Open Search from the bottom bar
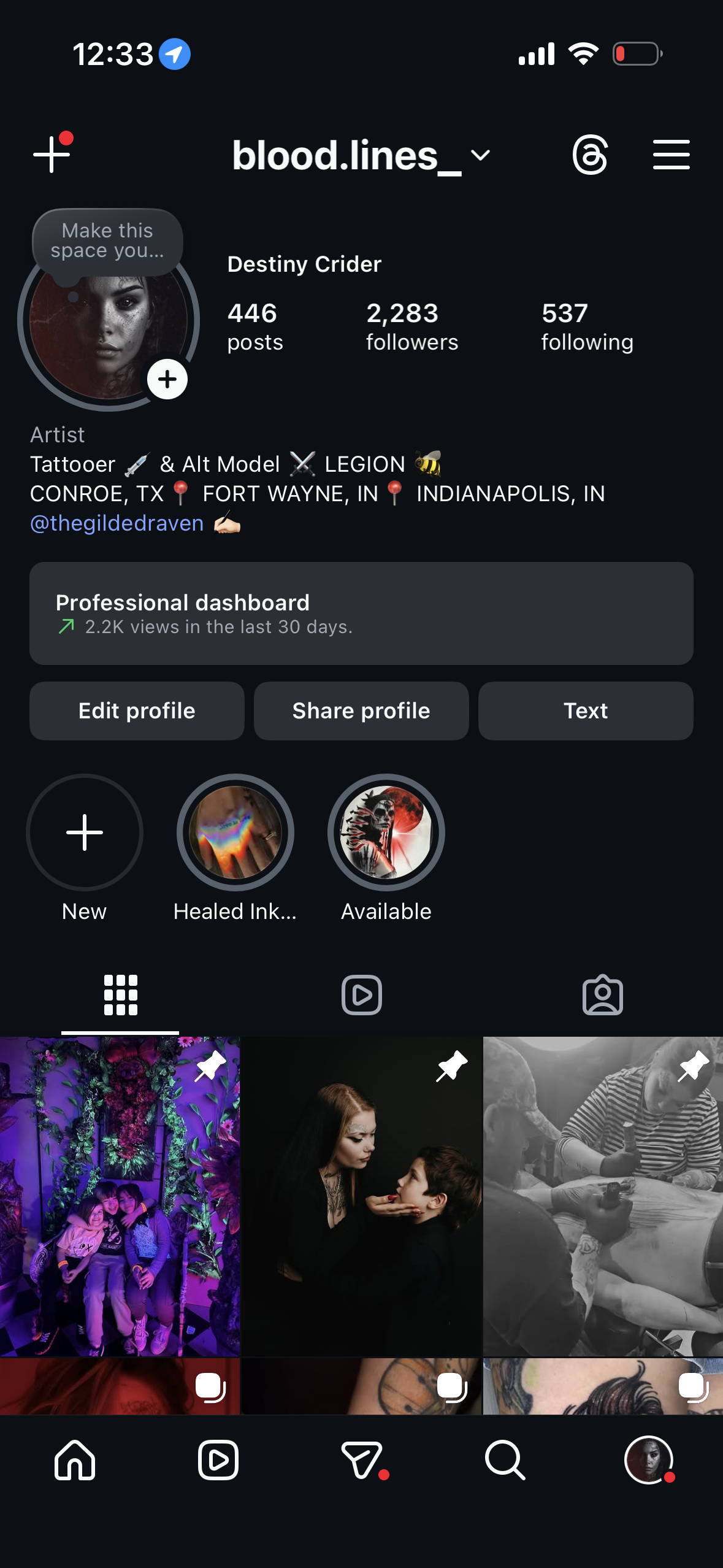 tap(505, 1460)
